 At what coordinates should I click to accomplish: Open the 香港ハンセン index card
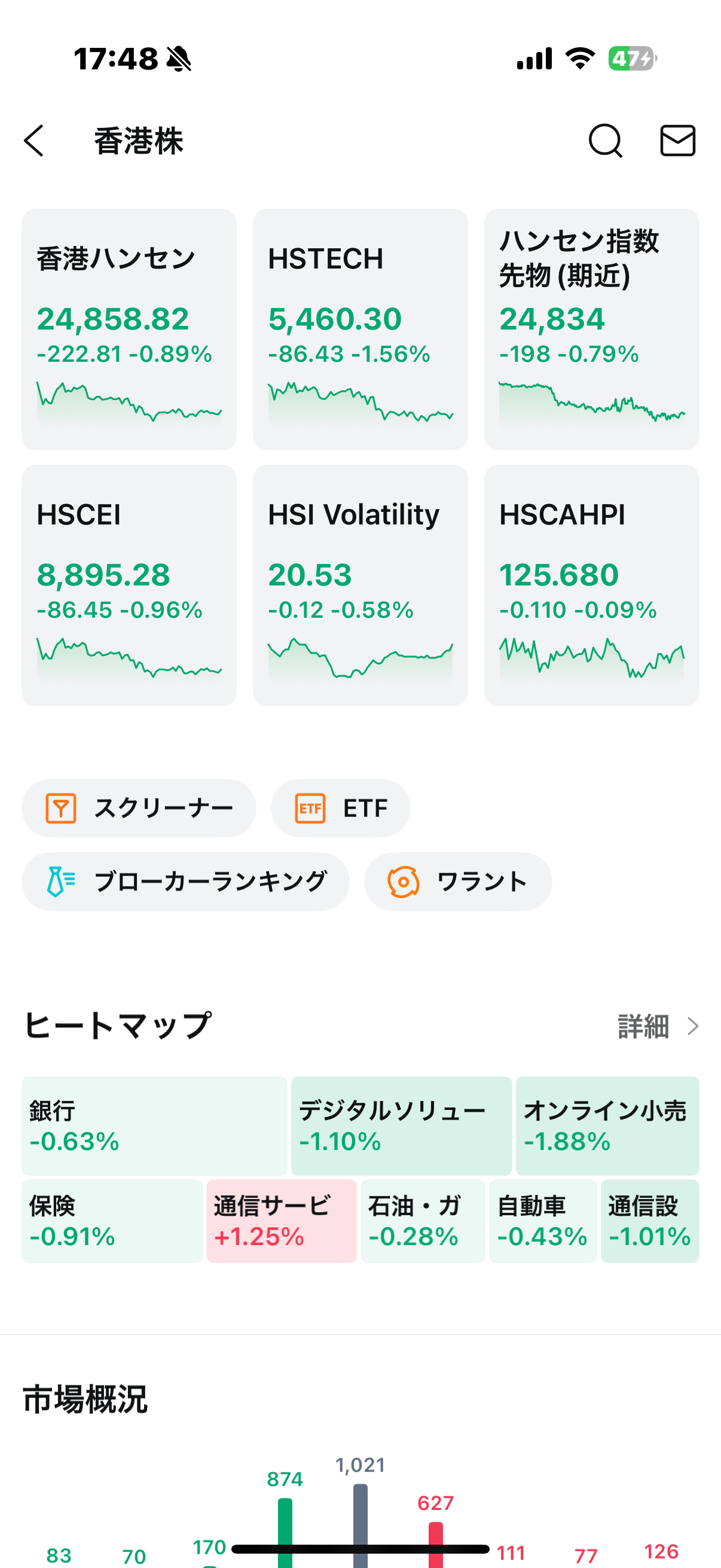pos(129,330)
